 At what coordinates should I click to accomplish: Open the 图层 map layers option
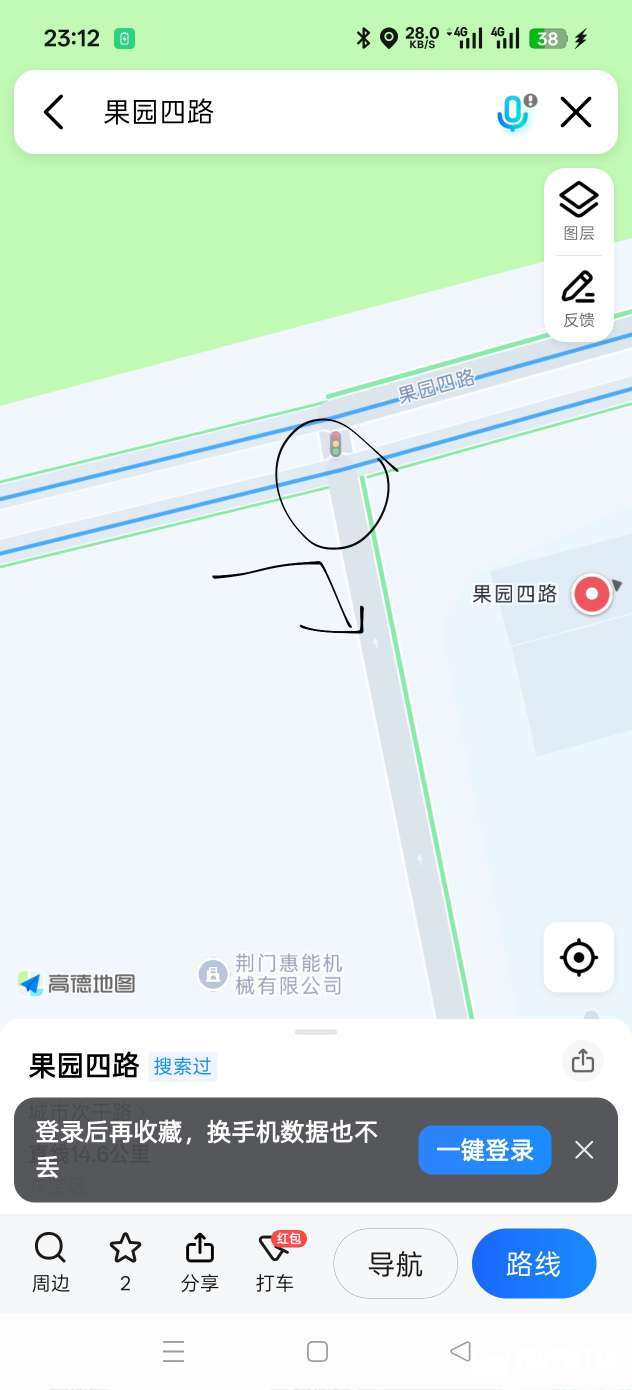[578, 211]
